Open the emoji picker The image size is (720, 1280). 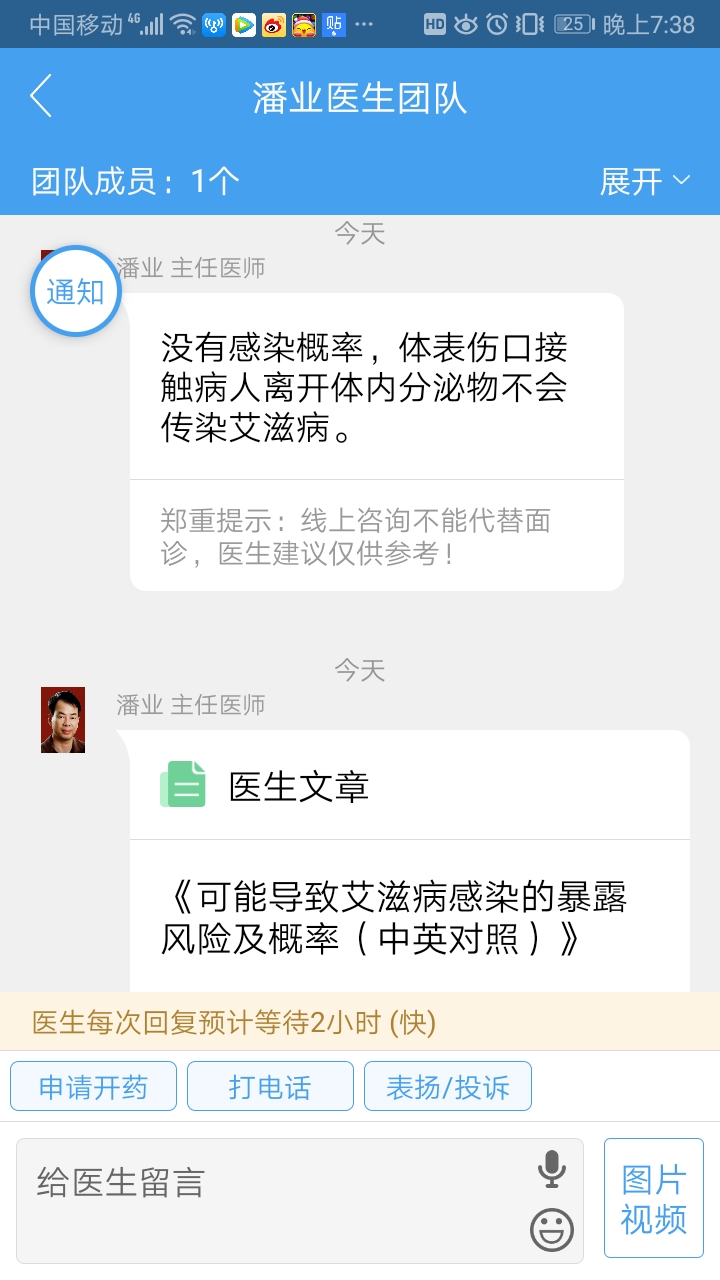[551, 1229]
